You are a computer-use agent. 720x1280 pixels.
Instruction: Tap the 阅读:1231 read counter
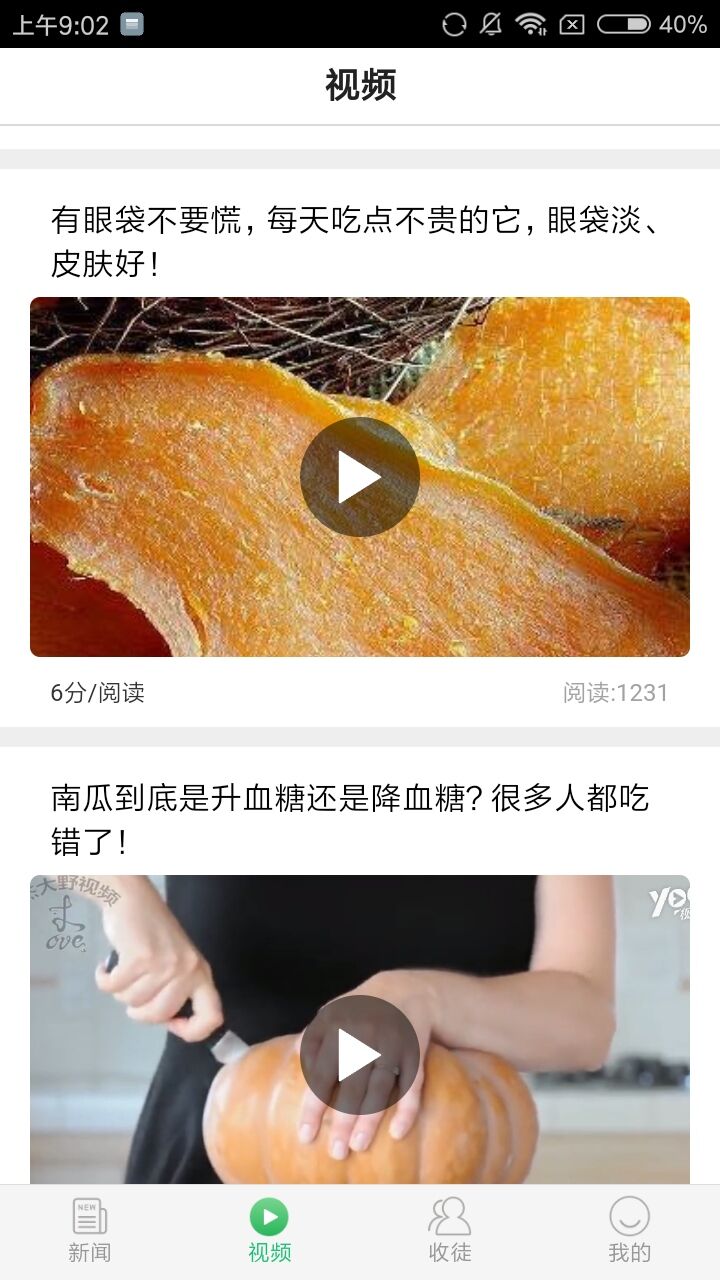point(614,692)
